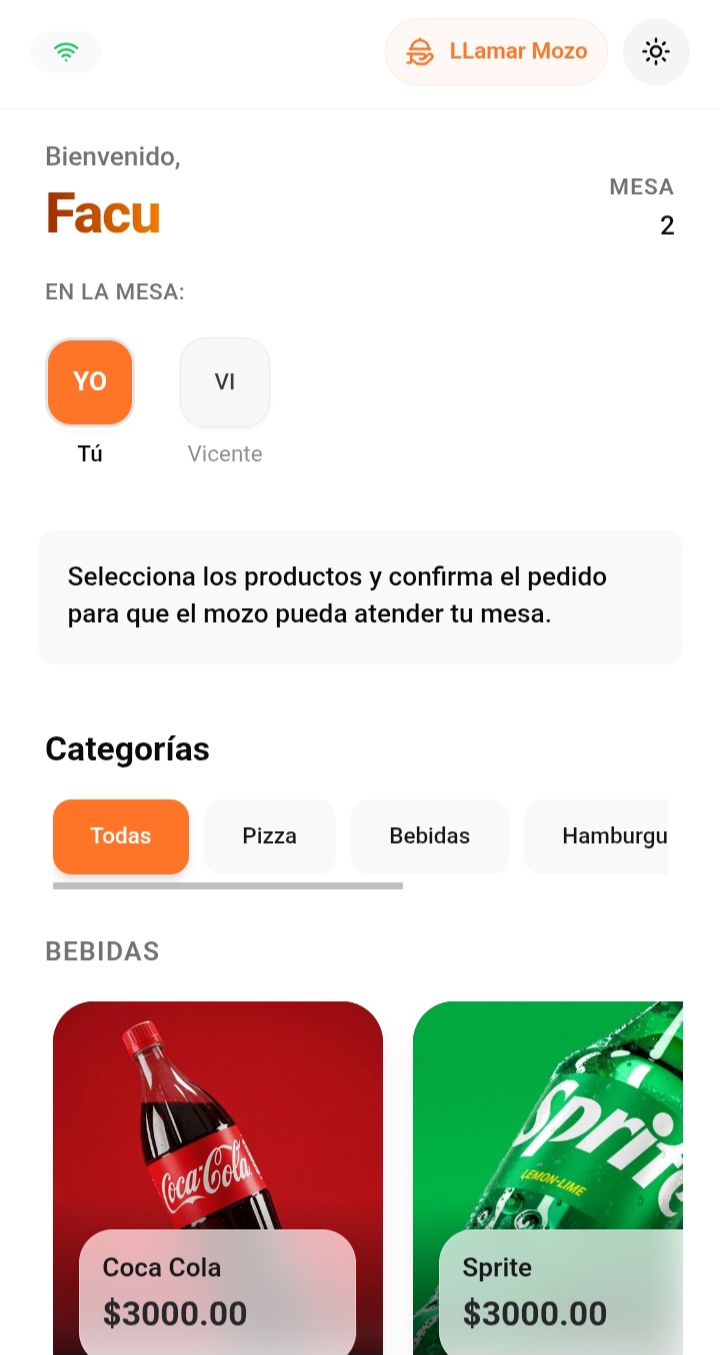Filter products by Pizza
Screen dimensions: 720x1355
pos(270,836)
